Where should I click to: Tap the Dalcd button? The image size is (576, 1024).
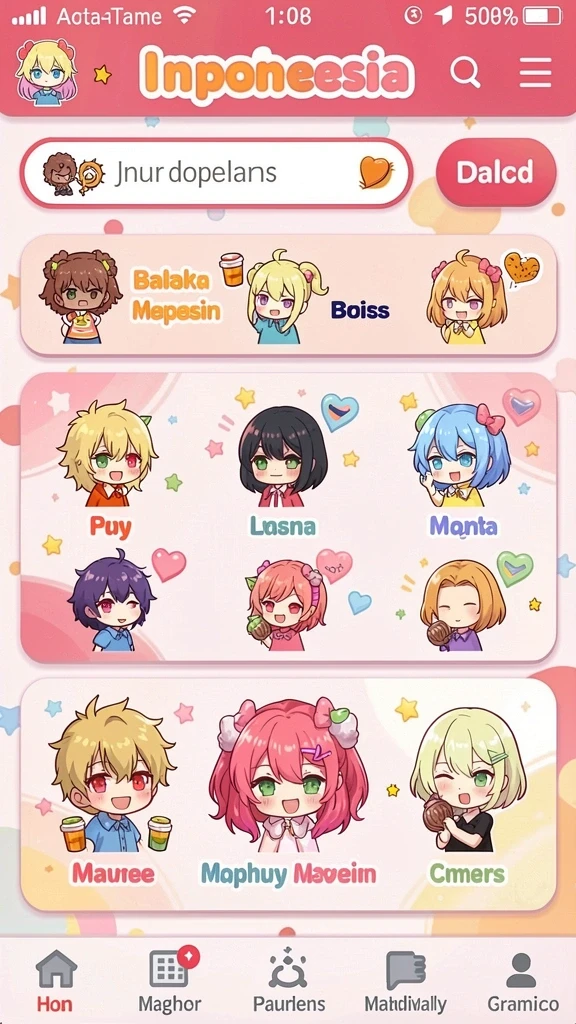click(496, 172)
